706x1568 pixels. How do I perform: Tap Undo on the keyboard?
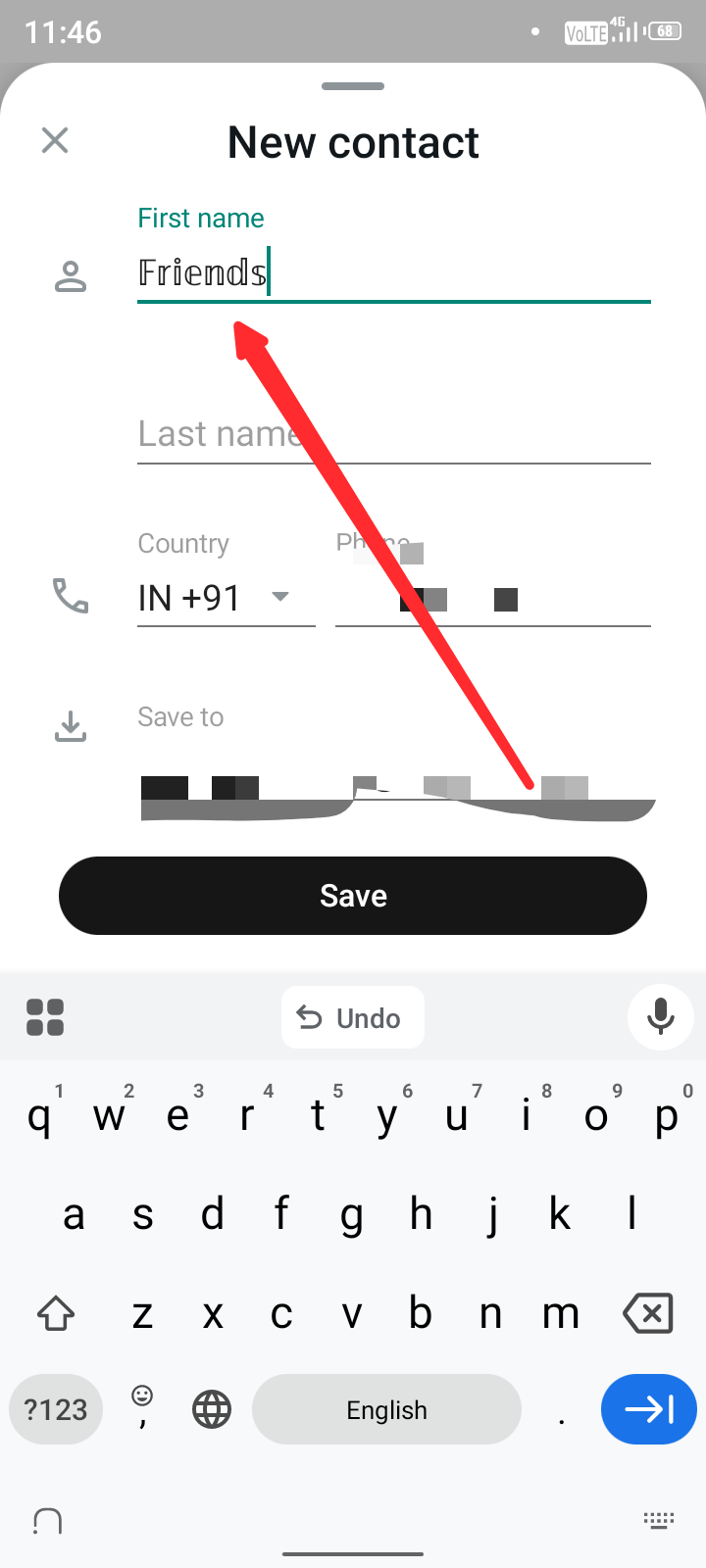(x=353, y=1017)
